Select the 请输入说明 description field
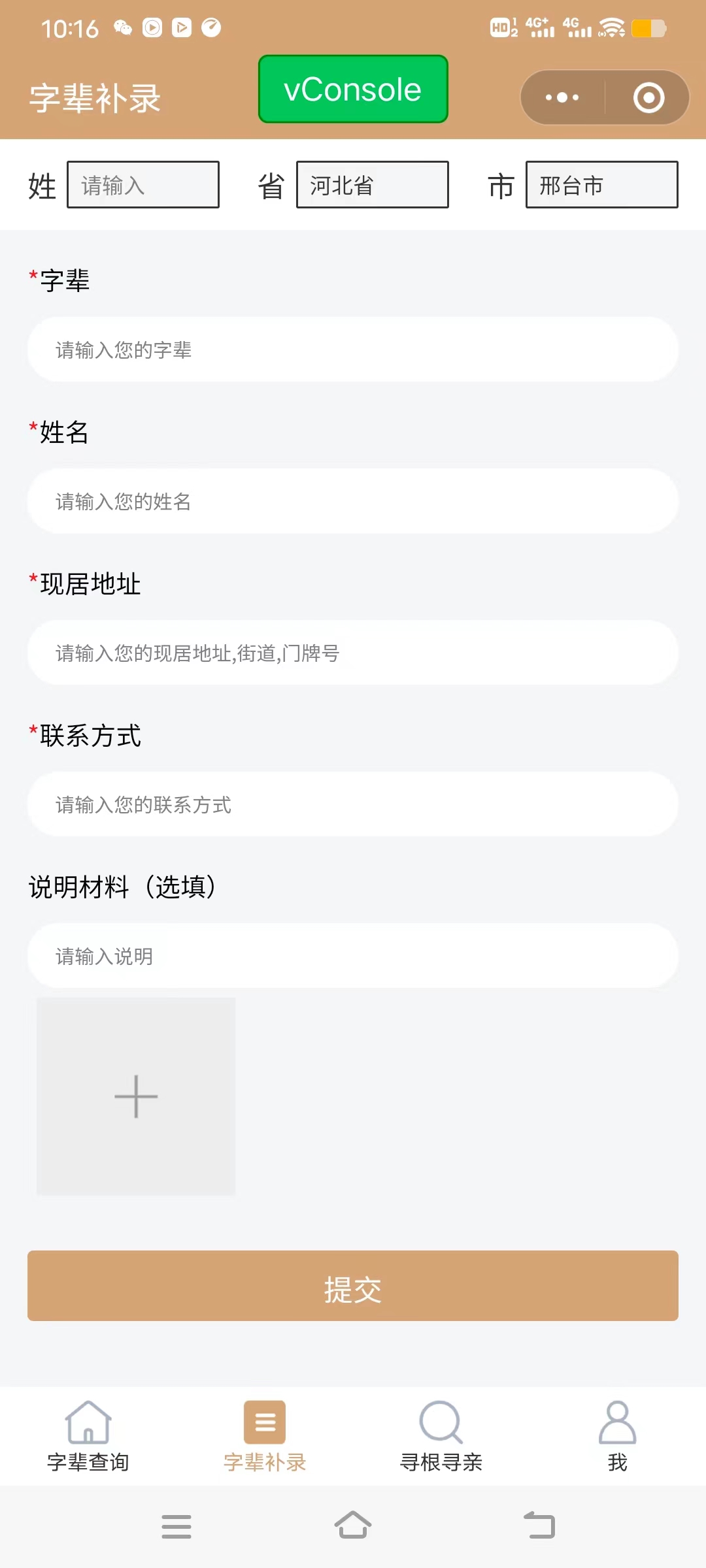 click(353, 956)
